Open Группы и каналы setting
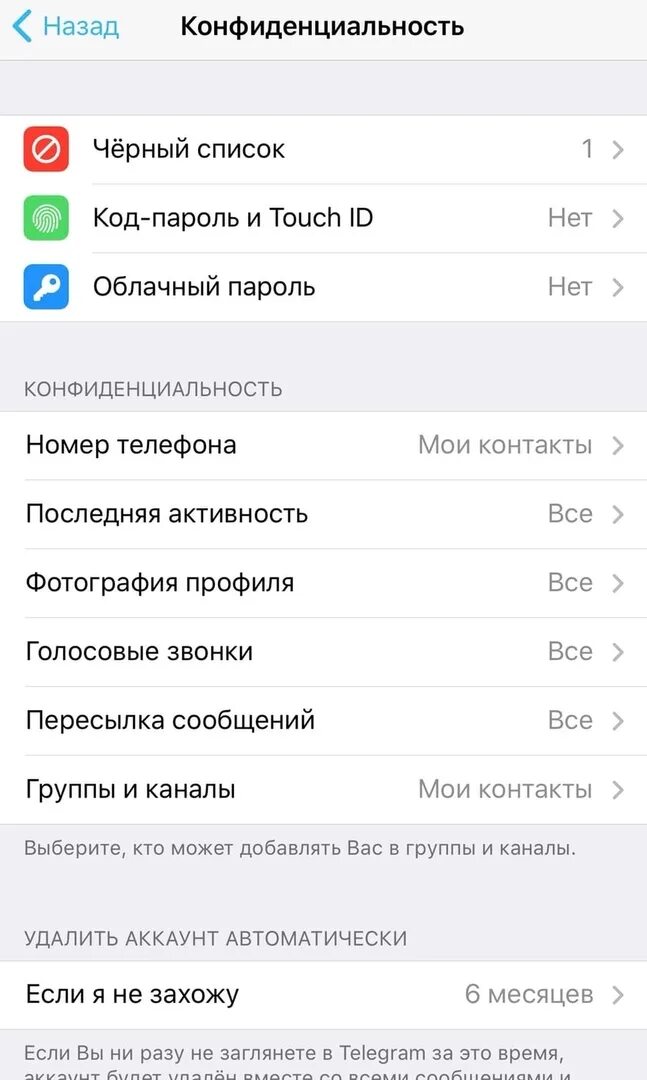 323,789
